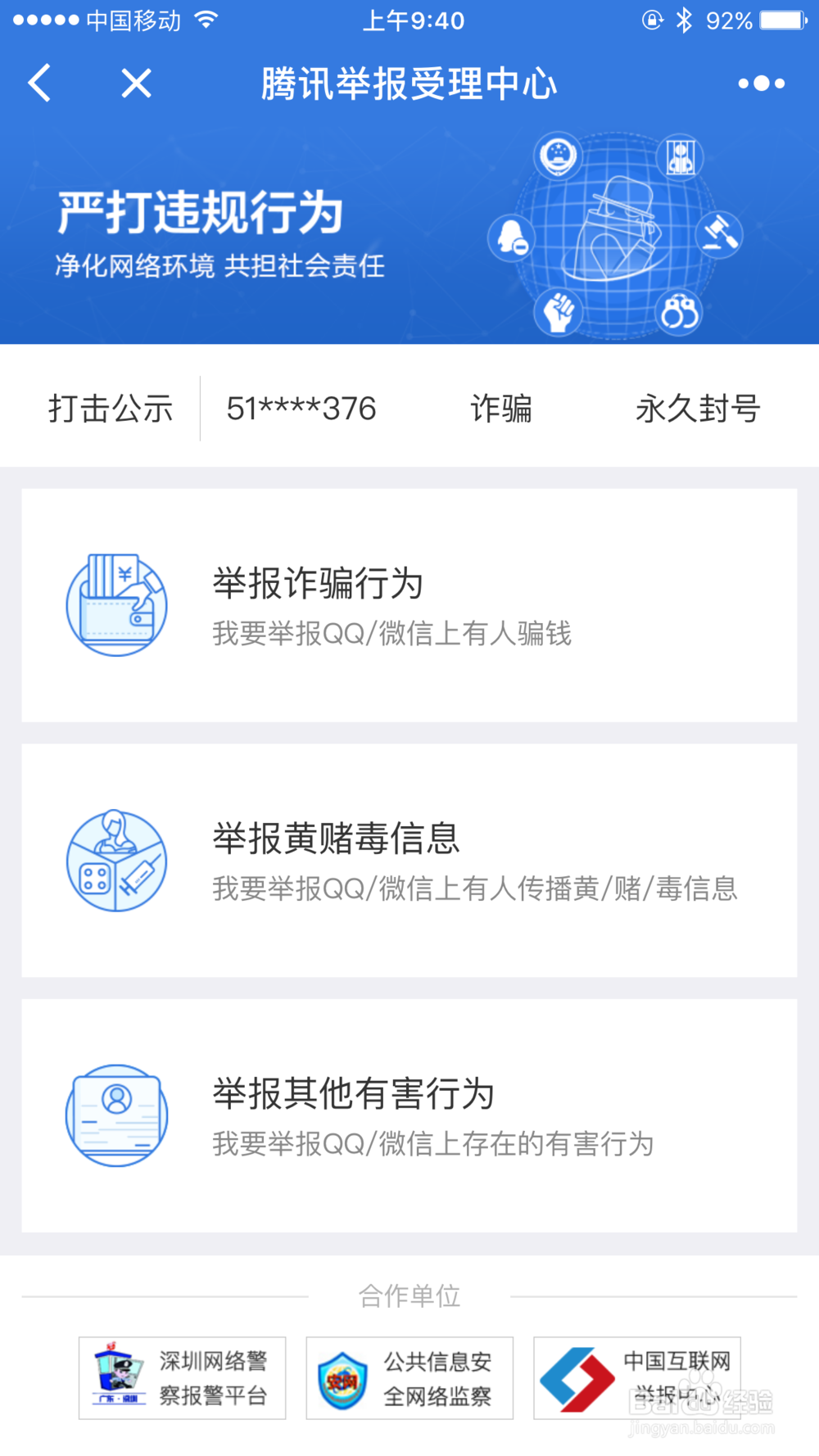The width and height of the screenshot is (819, 1456).
Task: Tap the battery level indicator
Action: click(x=781, y=20)
